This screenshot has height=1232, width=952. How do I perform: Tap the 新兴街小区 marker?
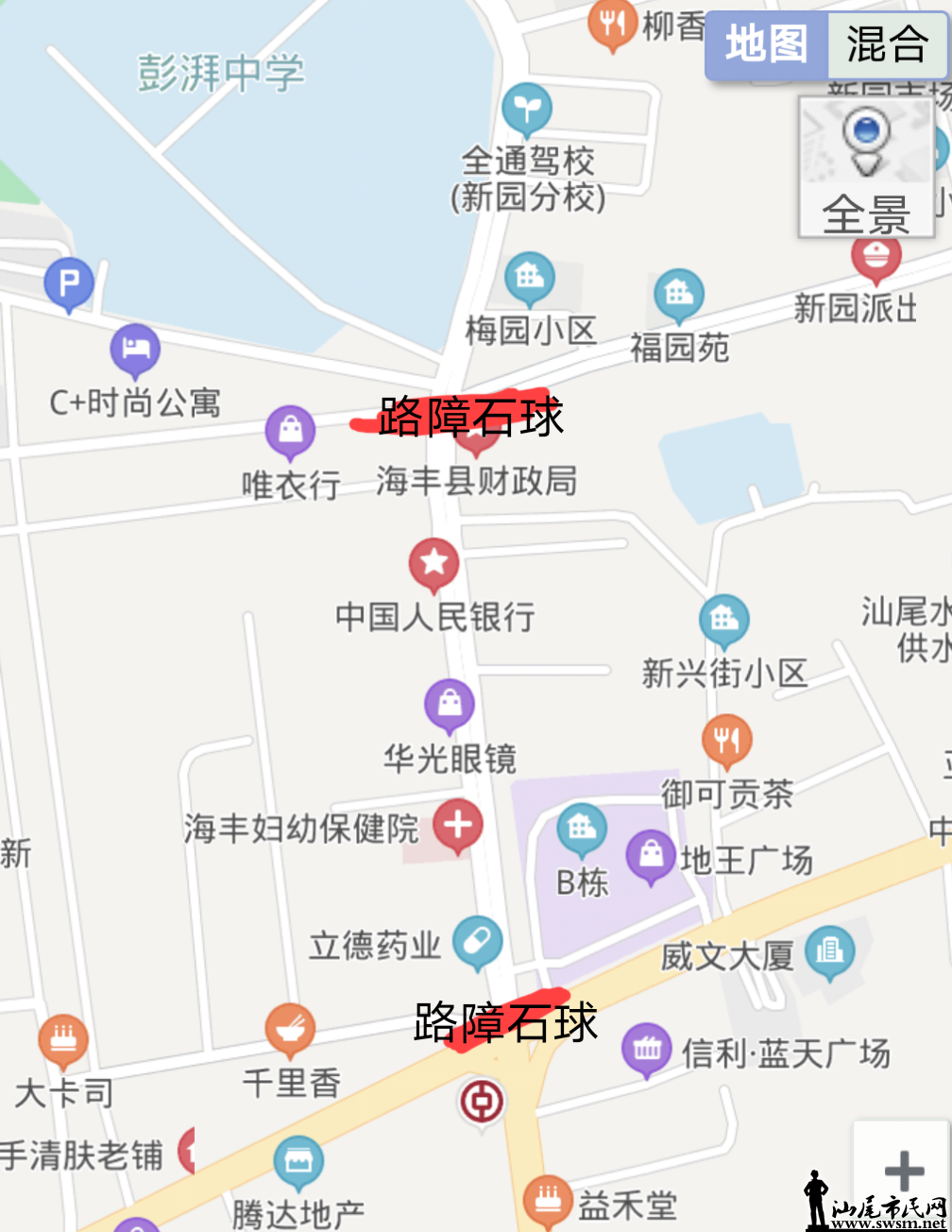[x=724, y=620]
